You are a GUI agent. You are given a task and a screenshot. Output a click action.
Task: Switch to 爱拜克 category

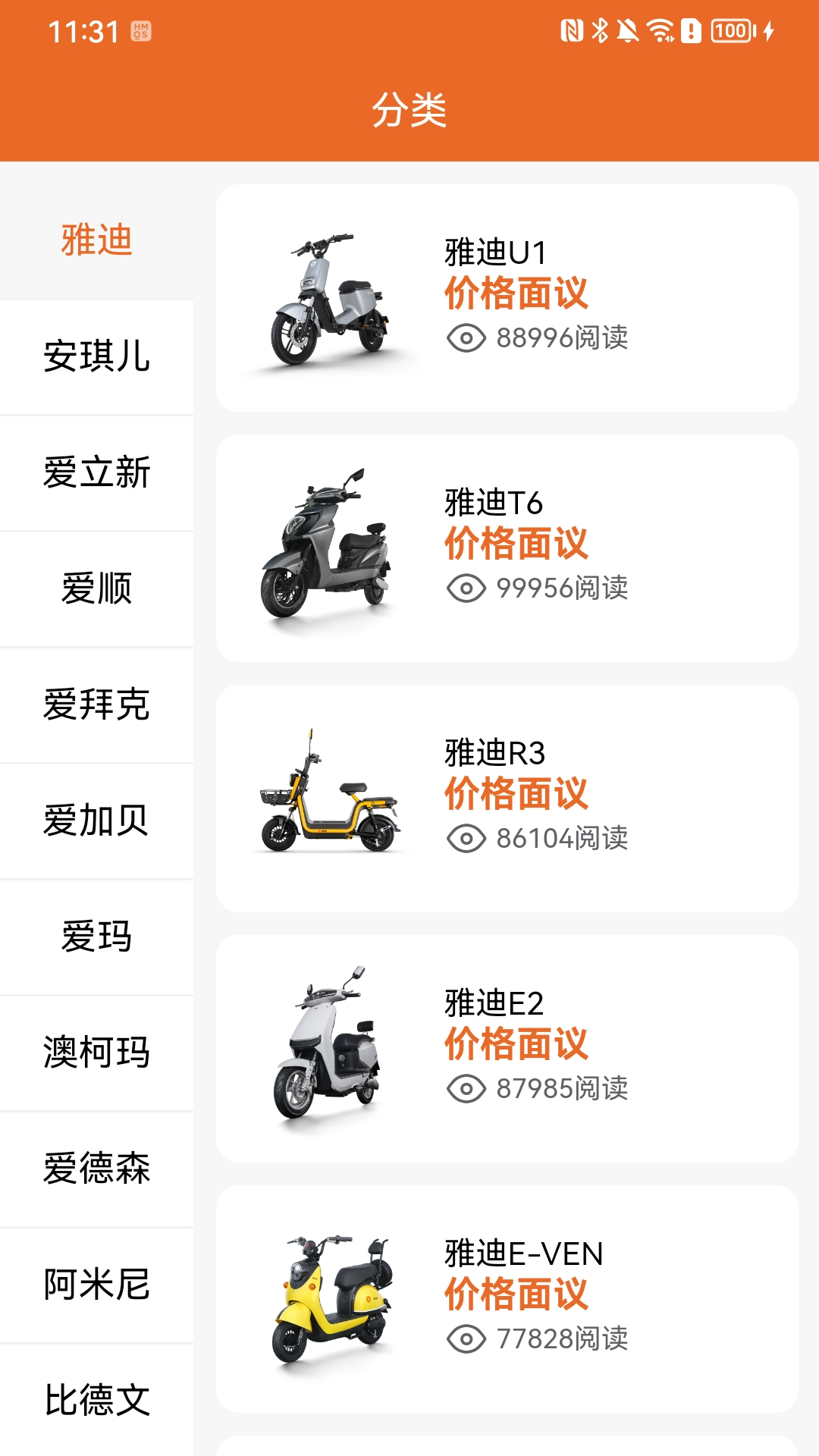point(96,704)
